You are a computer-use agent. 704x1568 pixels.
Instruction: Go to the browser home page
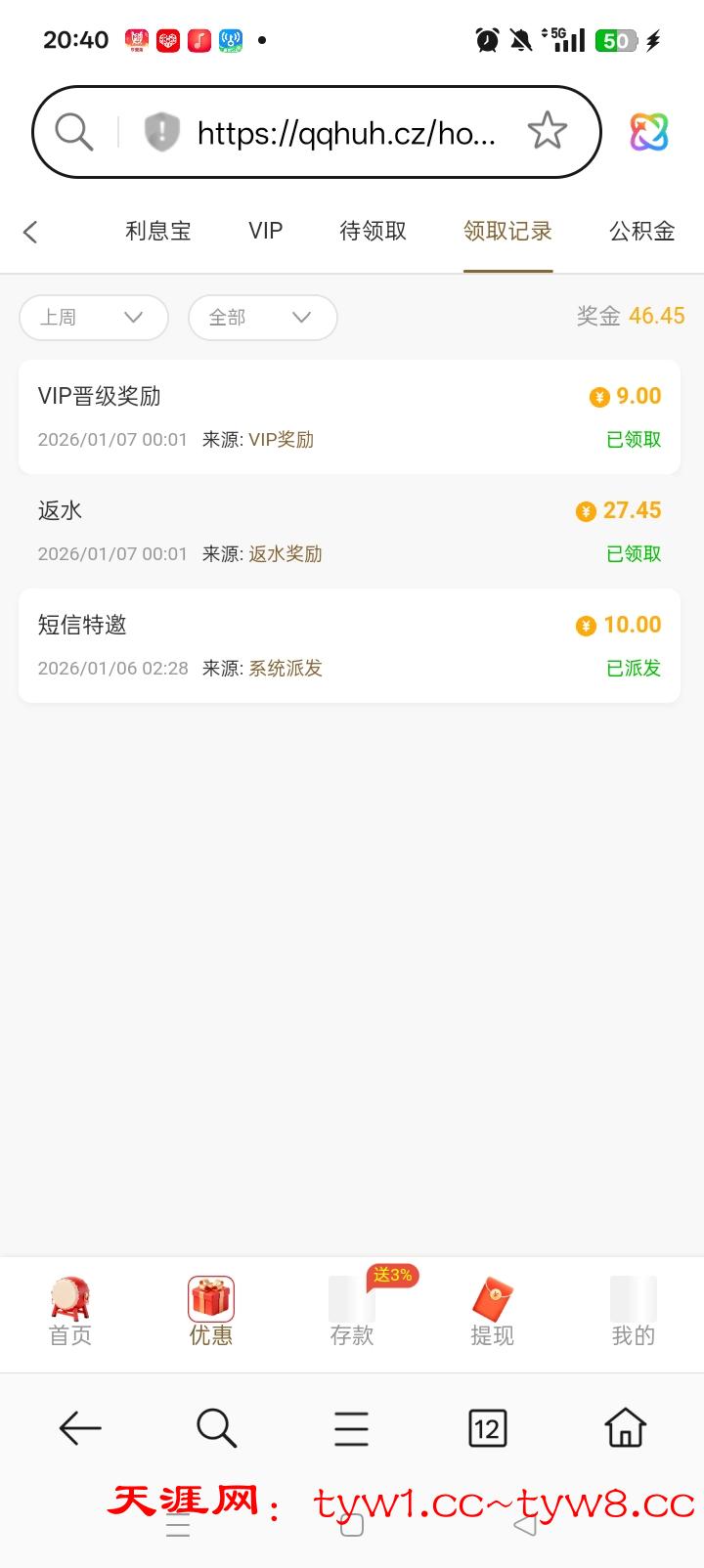coord(625,1429)
